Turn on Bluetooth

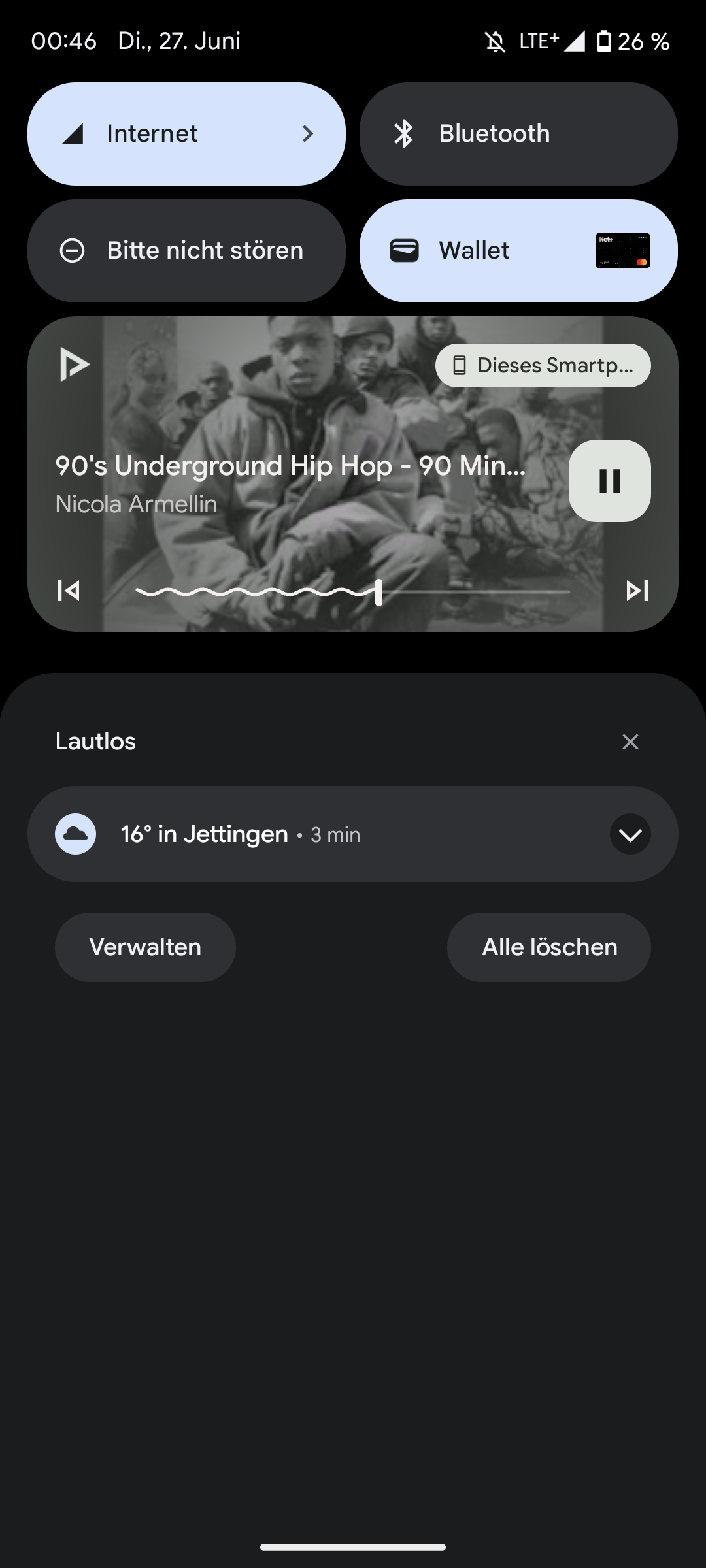(518, 134)
